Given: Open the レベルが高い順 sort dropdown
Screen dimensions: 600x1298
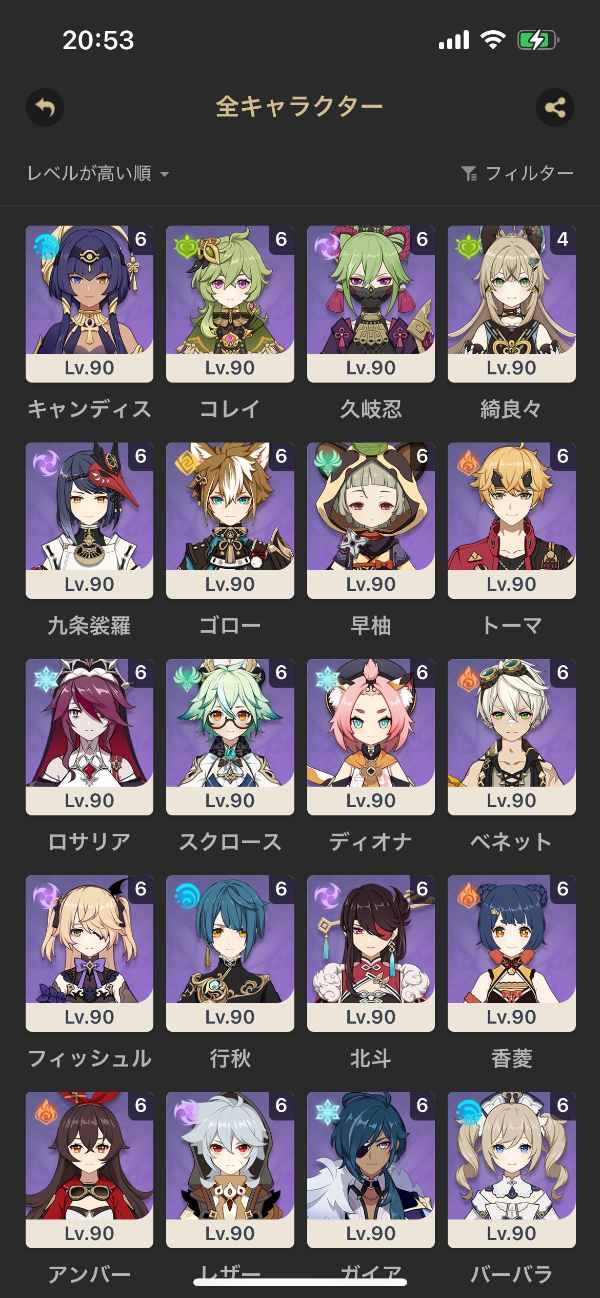Looking at the screenshot, I should point(98,174).
